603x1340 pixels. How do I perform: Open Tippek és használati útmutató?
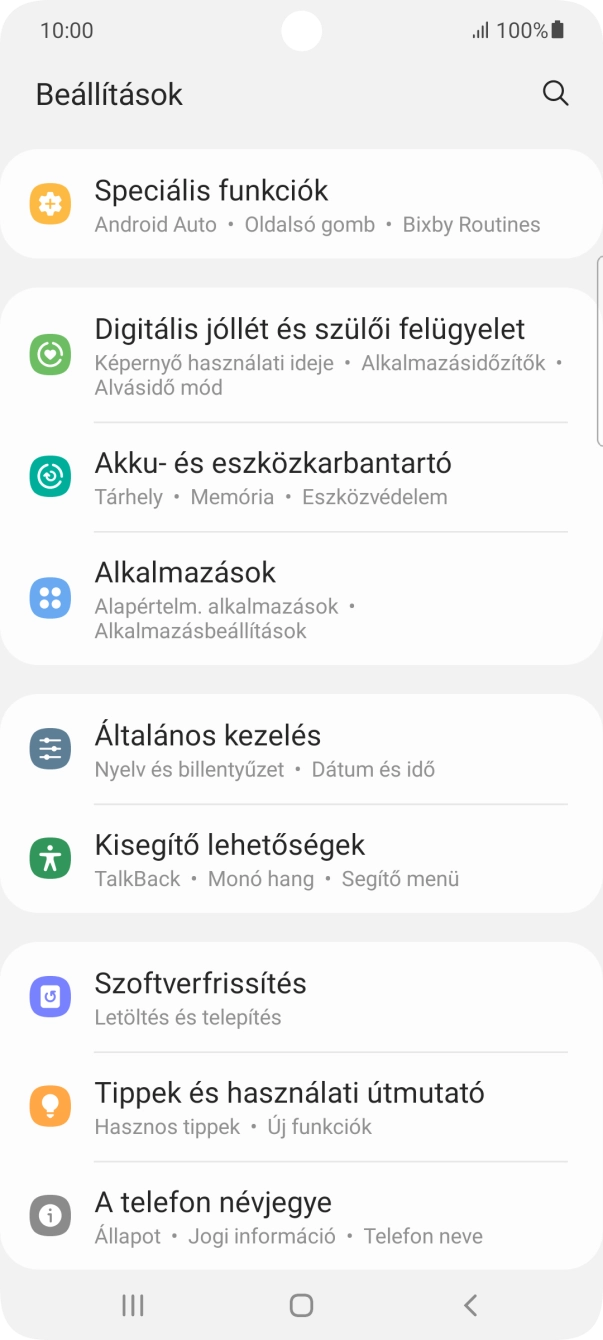pyautogui.click(x=300, y=1107)
